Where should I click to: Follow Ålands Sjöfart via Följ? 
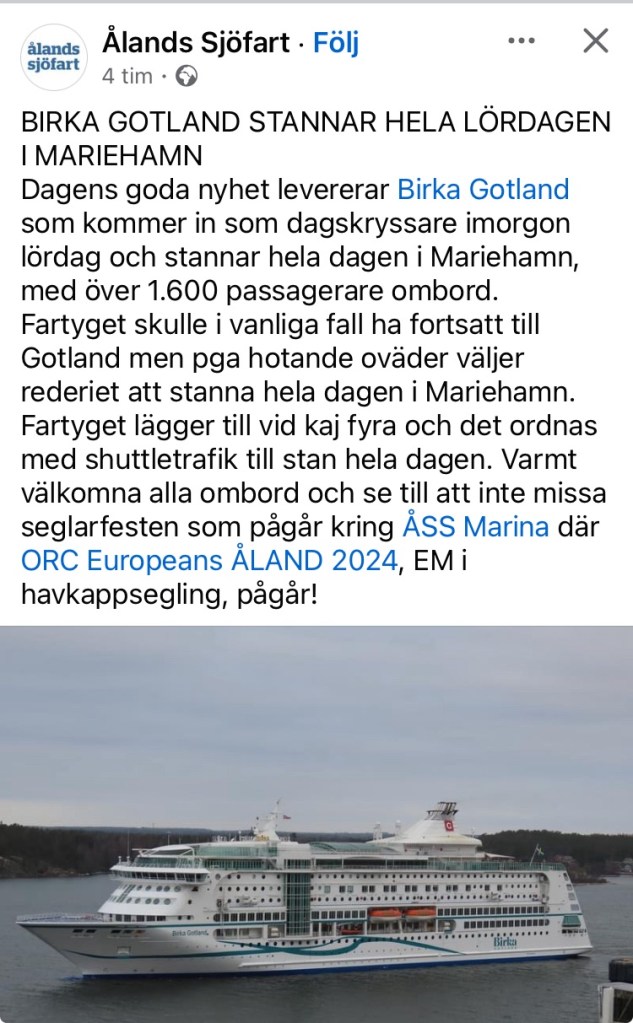coord(336,42)
